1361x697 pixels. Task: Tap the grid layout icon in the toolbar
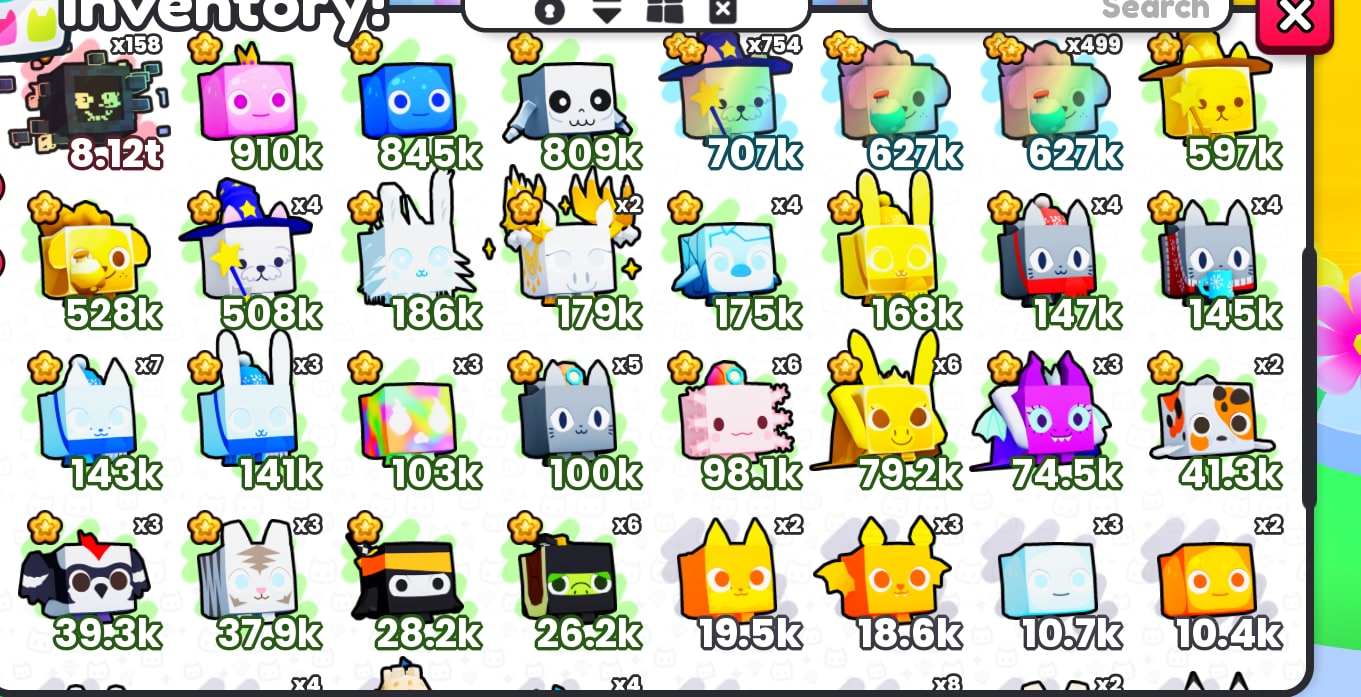664,11
